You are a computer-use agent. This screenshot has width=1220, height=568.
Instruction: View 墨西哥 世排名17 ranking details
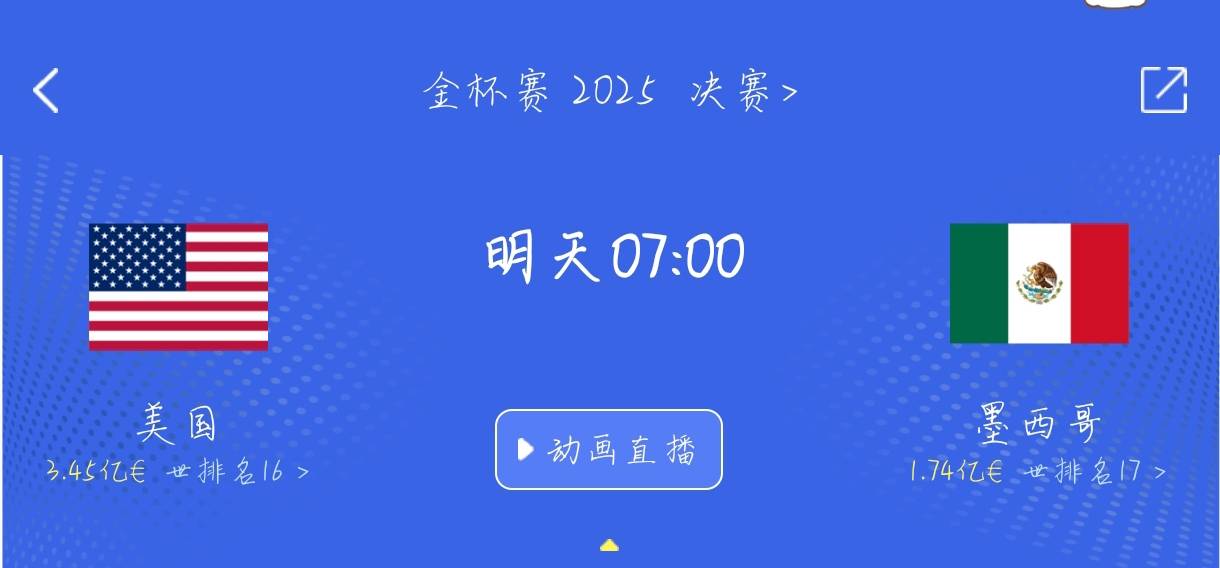[1096, 472]
